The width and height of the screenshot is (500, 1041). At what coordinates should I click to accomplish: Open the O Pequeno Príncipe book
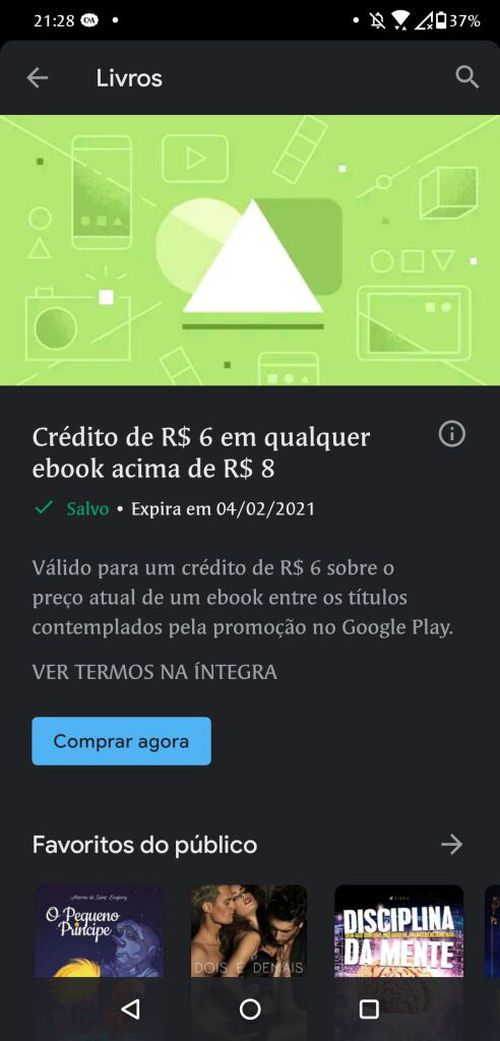99,931
